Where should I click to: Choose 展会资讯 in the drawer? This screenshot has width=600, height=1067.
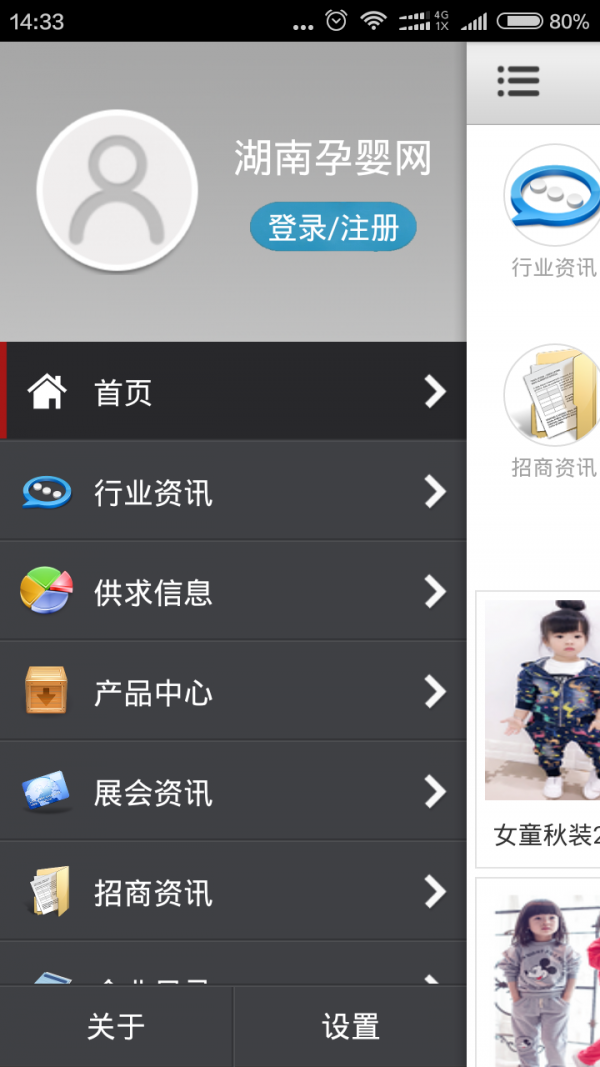(x=233, y=792)
